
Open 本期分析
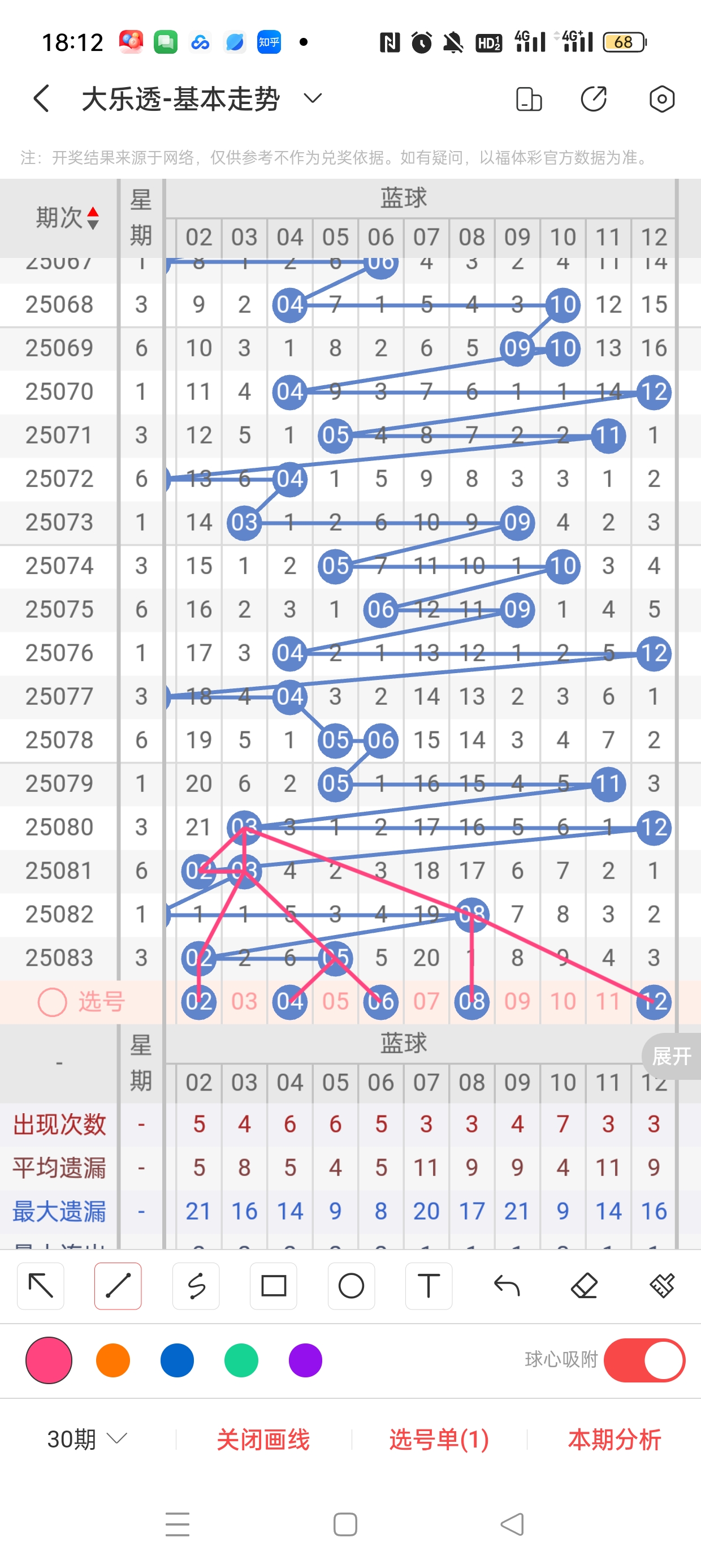(615, 1439)
